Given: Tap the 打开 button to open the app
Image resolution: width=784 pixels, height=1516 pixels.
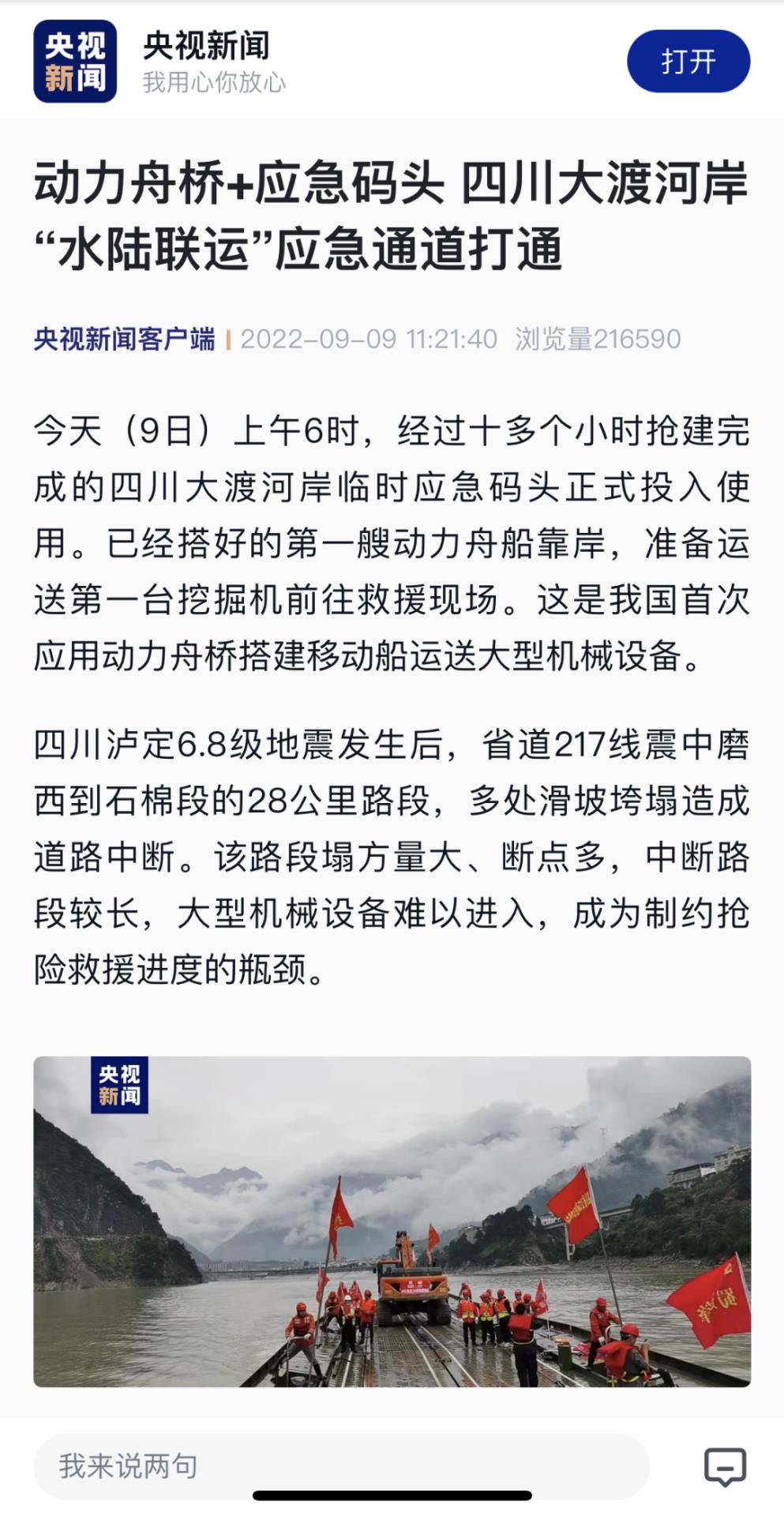Looking at the screenshot, I should pos(688,62).
